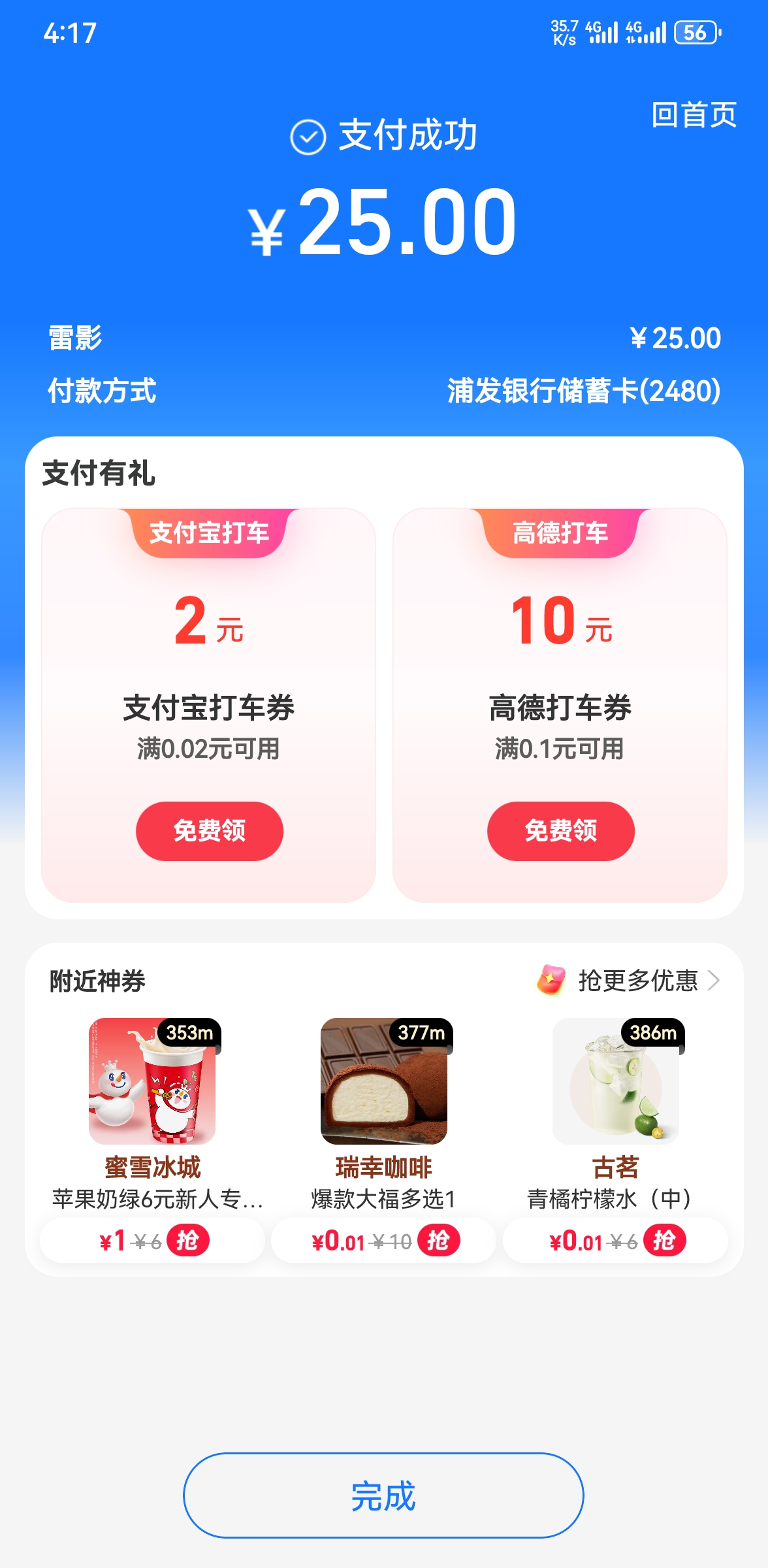Click 免费领 for the 2元 支付宝打车券
This screenshot has height=1568, width=768.
click(x=210, y=831)
